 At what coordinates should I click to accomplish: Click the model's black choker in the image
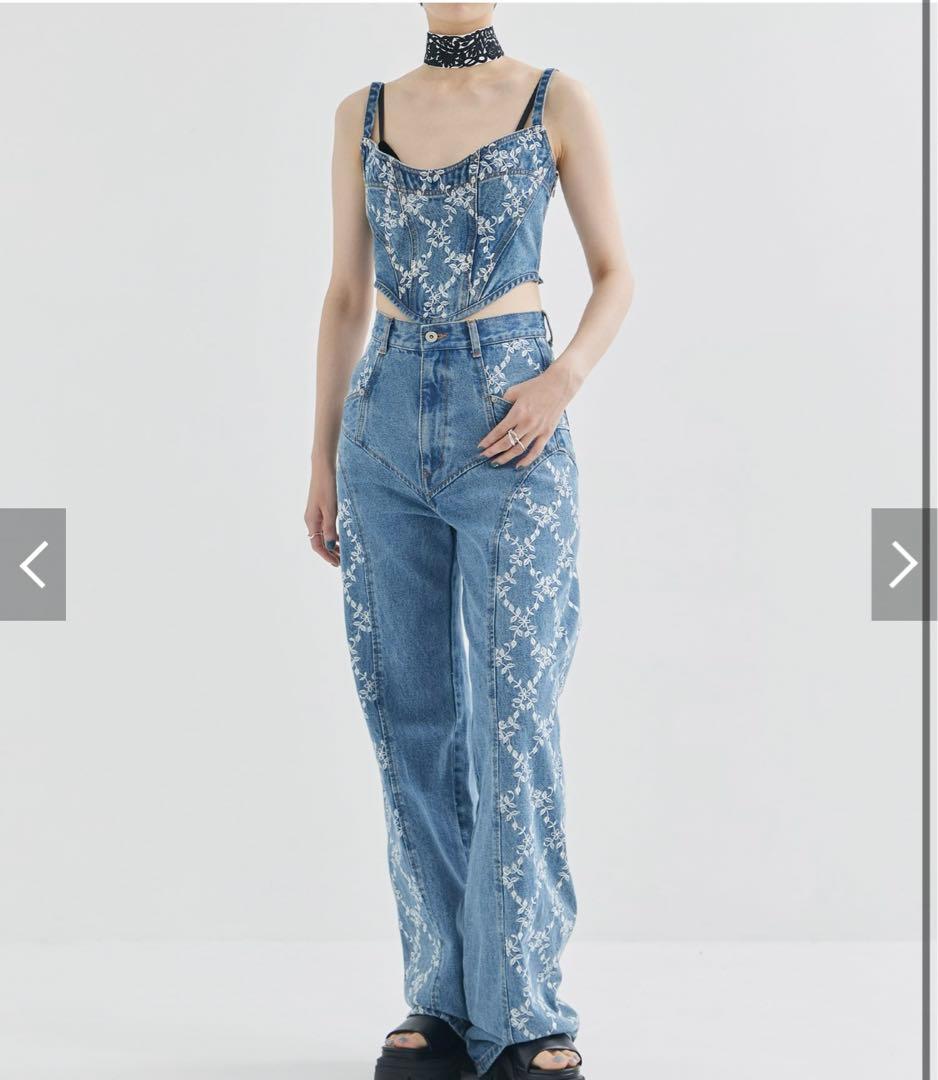tap(462, 47)
